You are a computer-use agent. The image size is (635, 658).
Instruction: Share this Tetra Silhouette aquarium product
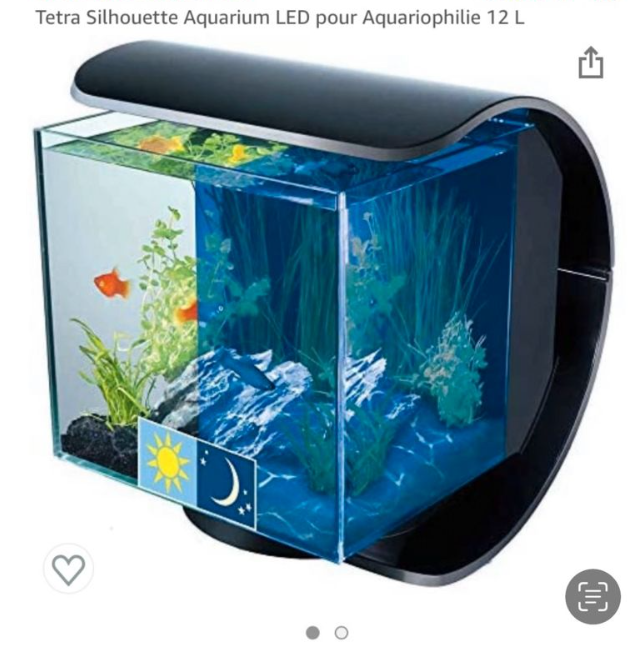point(591,62)
